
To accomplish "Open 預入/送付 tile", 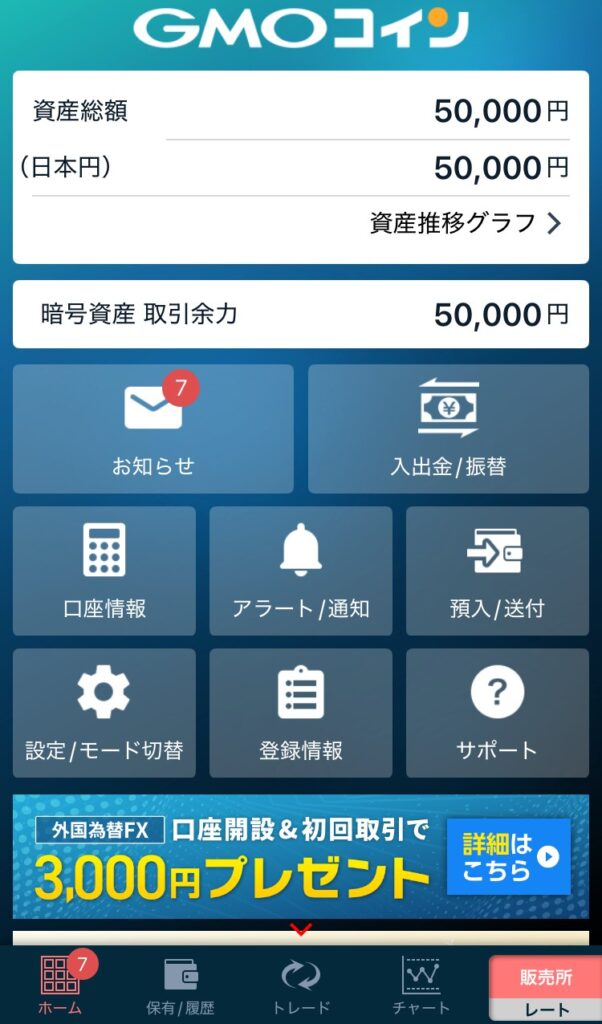I will tap(497, 570).
